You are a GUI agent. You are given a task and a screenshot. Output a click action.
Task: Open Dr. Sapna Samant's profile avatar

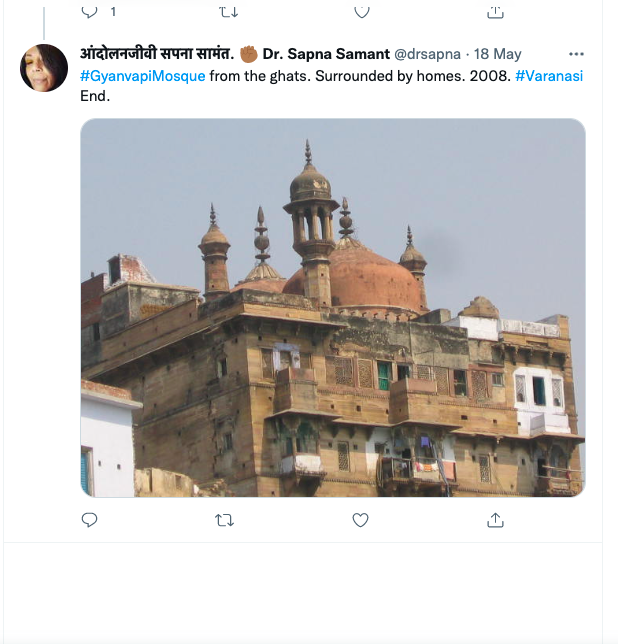tap(44, 67)
